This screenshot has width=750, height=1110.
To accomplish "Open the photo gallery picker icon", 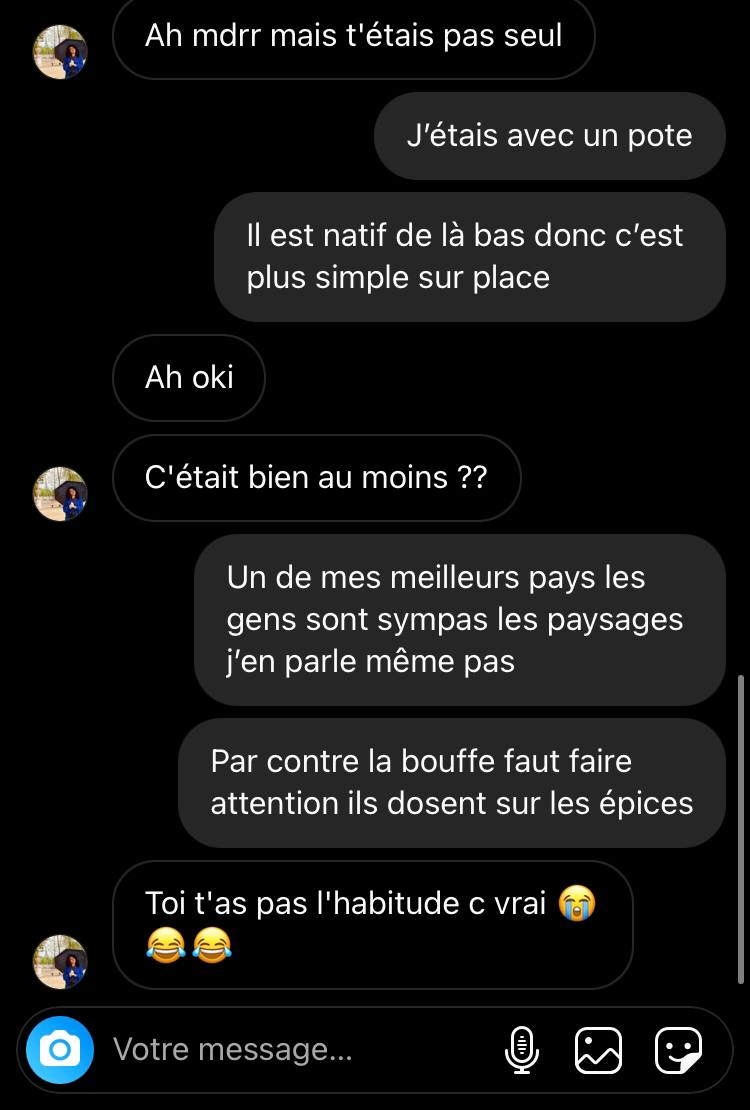I will [598, 1050].
